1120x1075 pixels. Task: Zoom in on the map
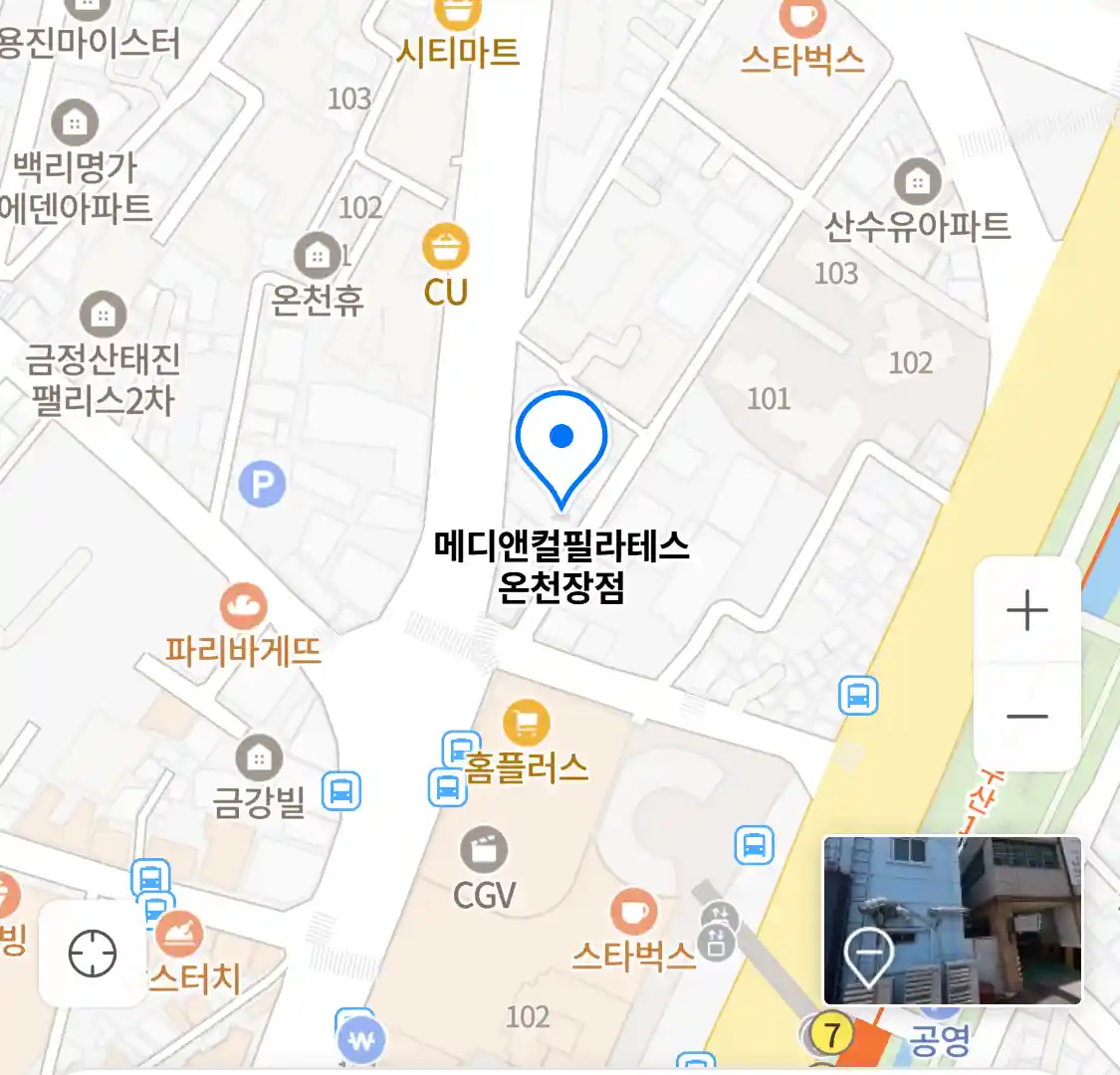(1026, 611)
